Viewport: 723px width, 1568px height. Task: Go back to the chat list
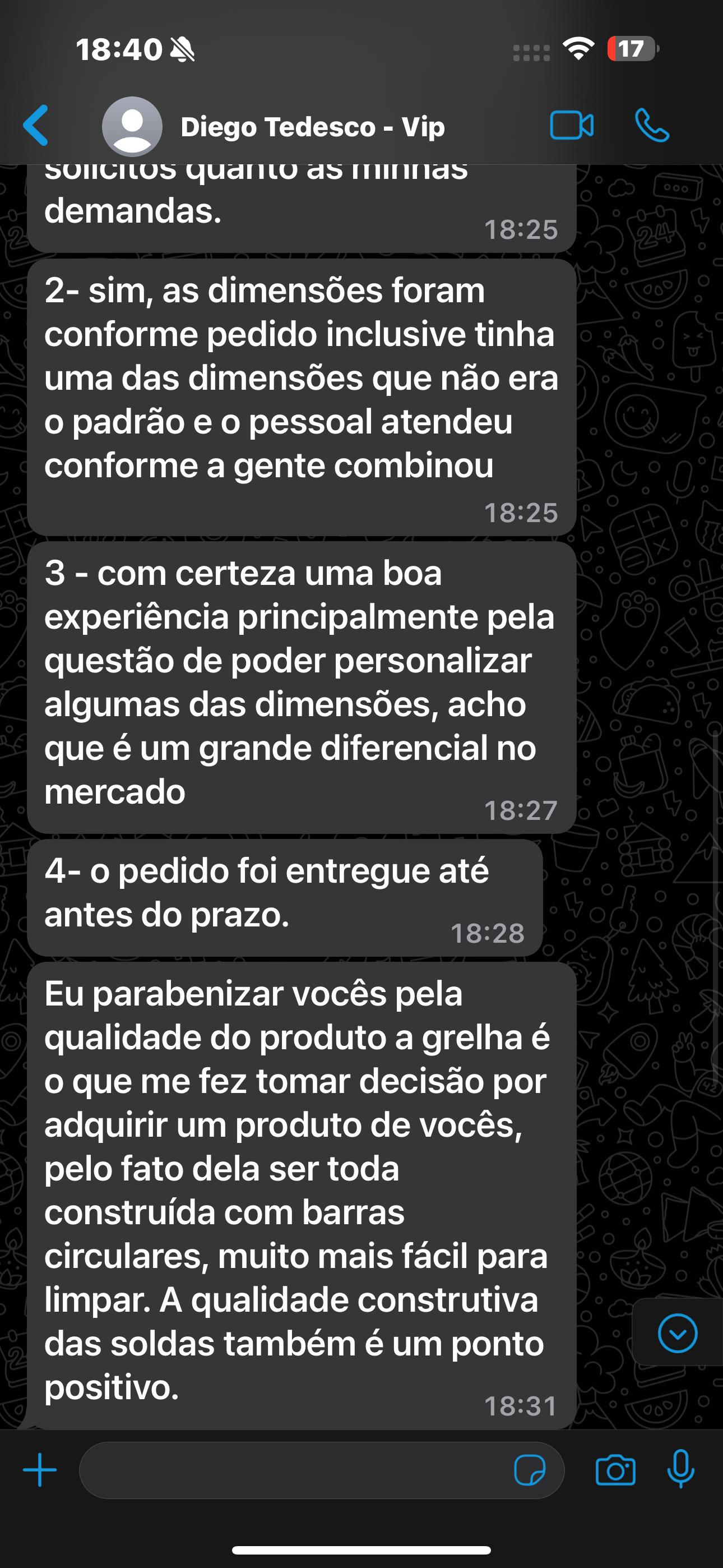click(x=36, y=126)
